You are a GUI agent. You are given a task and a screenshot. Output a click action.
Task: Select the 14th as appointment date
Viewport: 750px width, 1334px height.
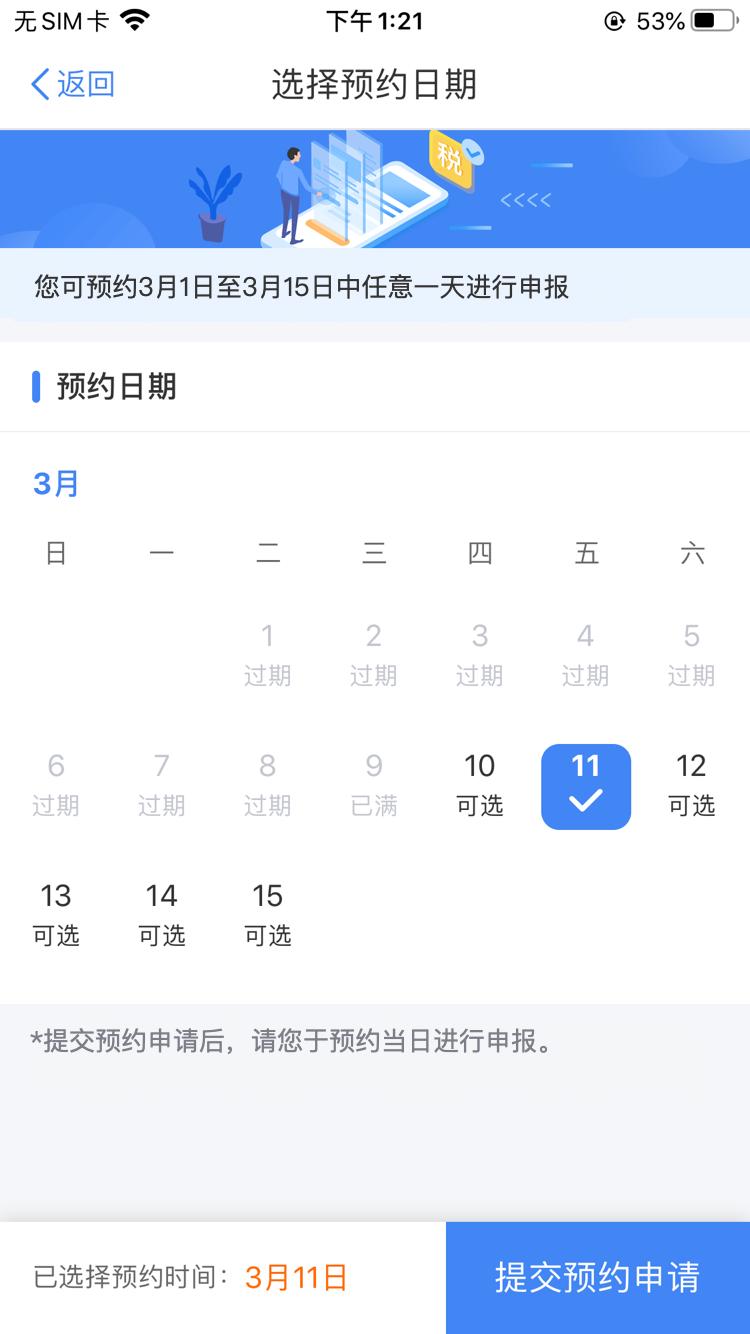tap(162, 915)
